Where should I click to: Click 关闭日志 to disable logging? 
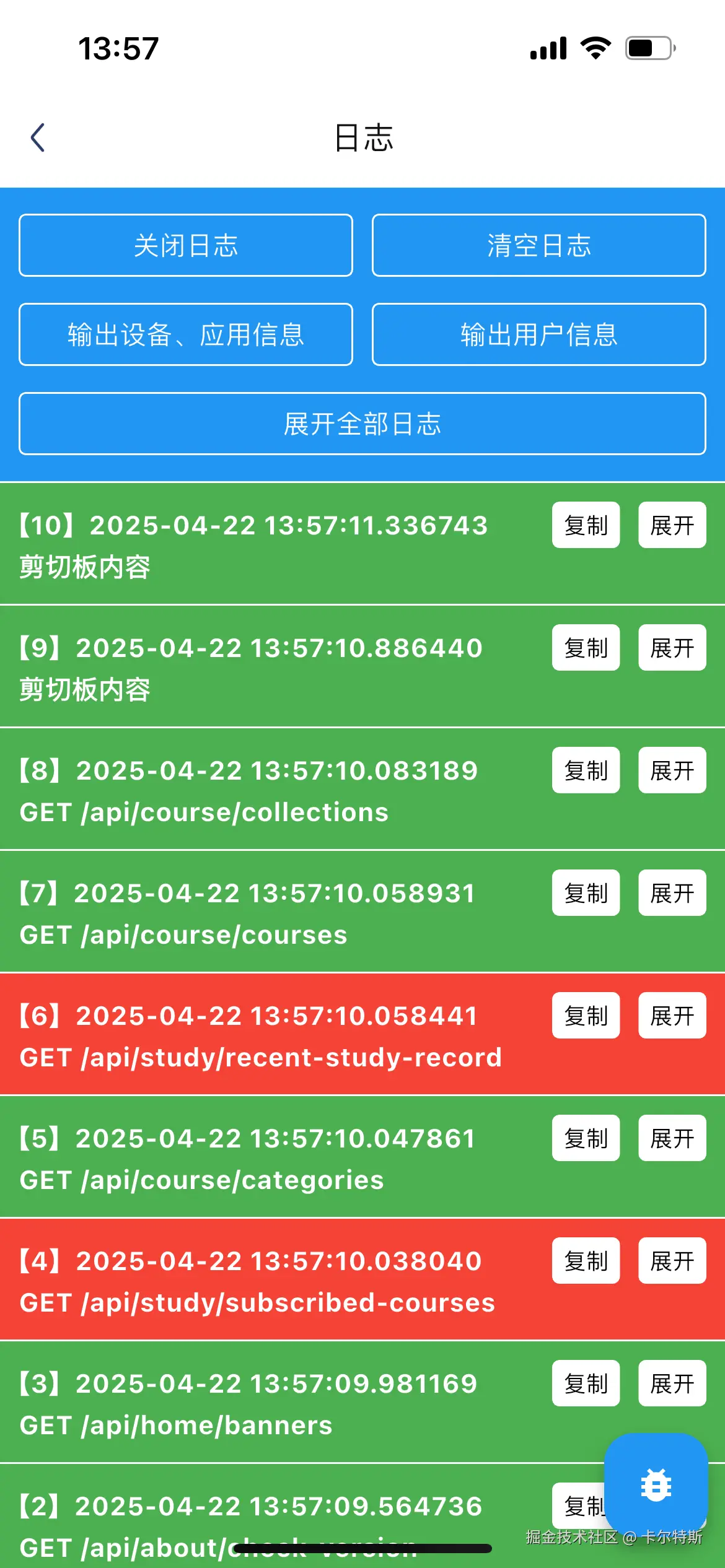tap(185, 245)
